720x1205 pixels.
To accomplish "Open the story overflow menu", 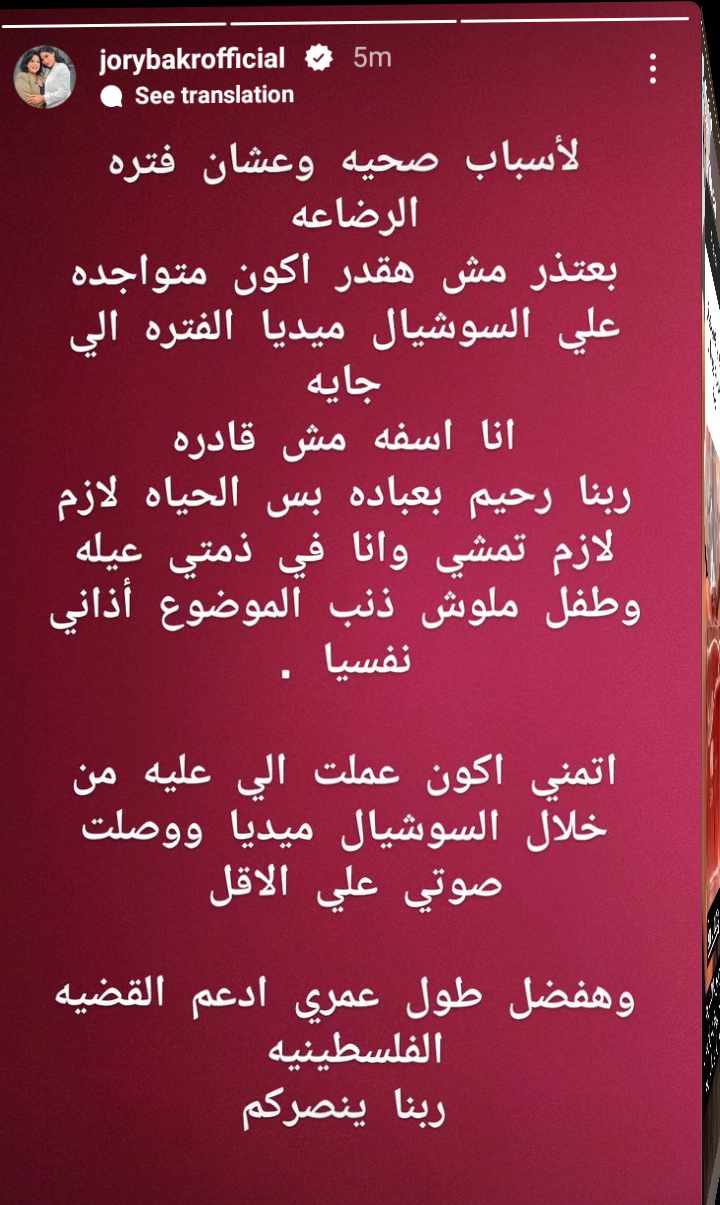I will click(x=652, y=68).
